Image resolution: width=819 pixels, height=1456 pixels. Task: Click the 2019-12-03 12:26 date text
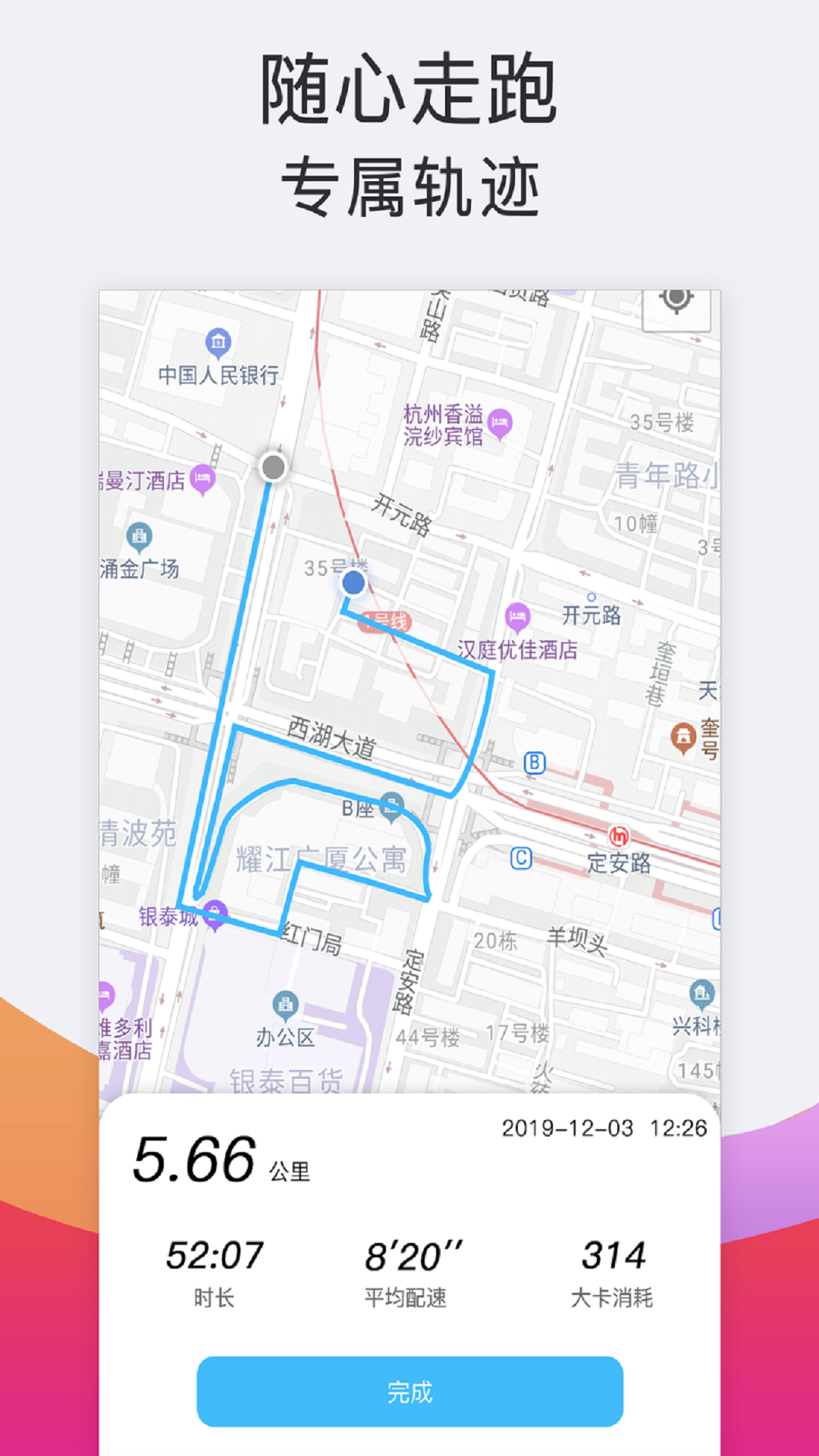tap(603, 1126)
